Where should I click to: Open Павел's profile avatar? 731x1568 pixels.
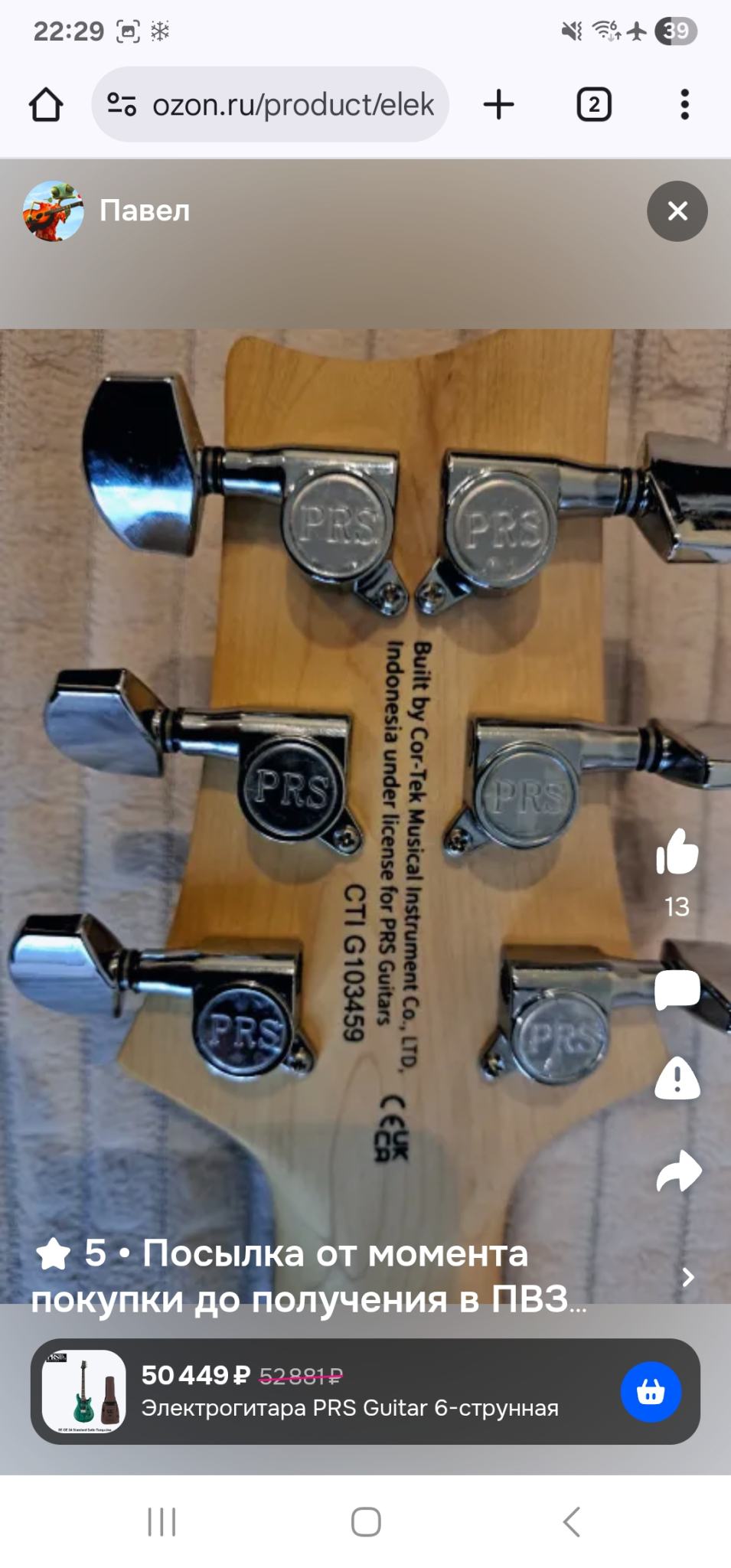pos(53,211)
